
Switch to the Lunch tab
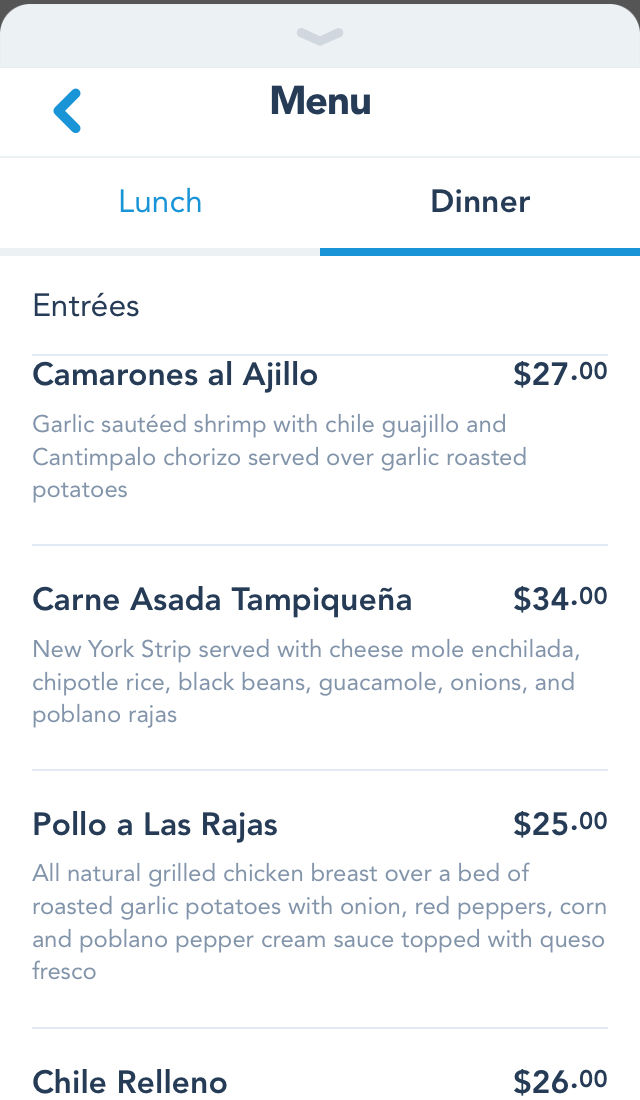(x=160, y=202)
